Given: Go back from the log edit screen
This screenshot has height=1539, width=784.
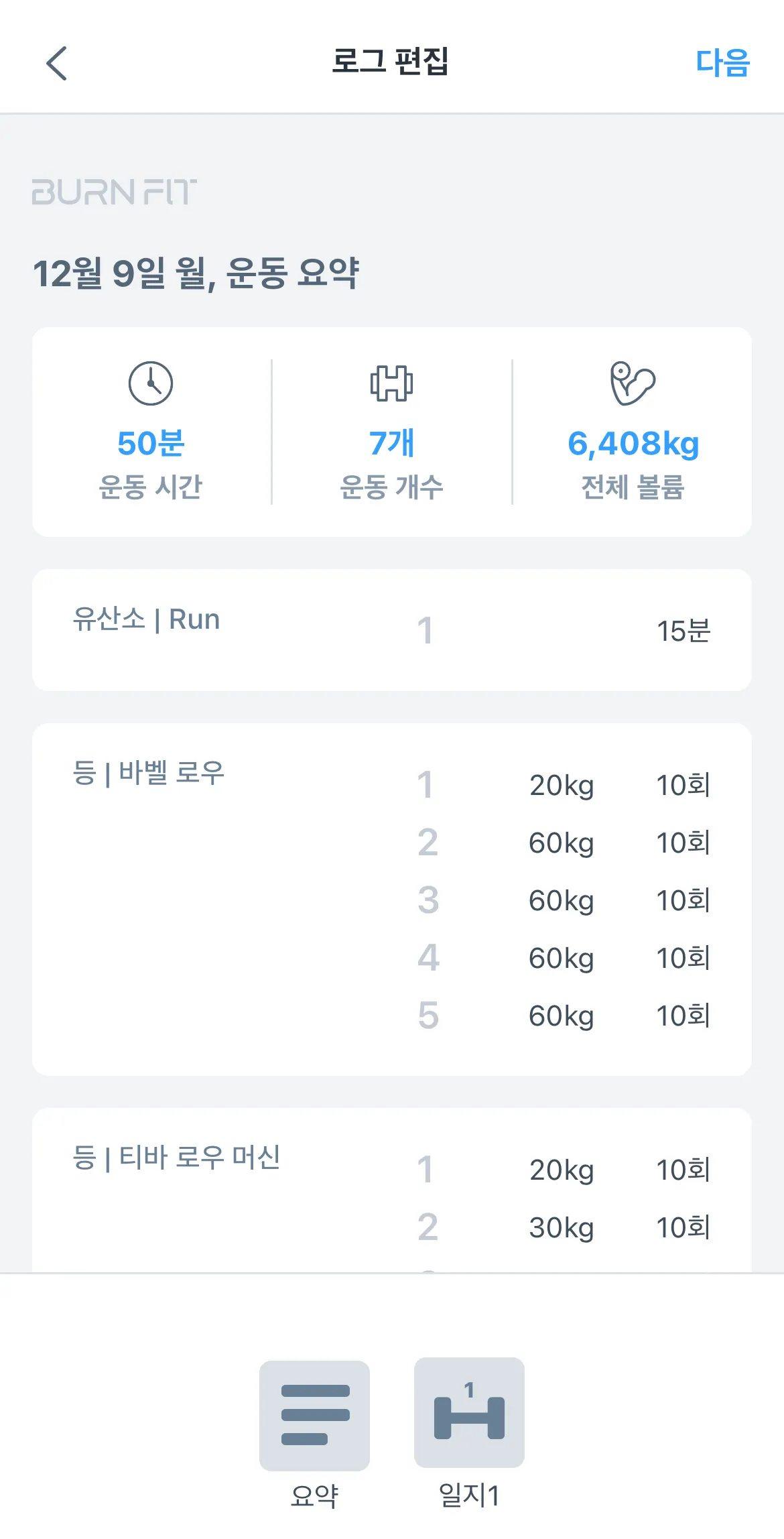Looking at the screenshot, I should click(57, 64).
